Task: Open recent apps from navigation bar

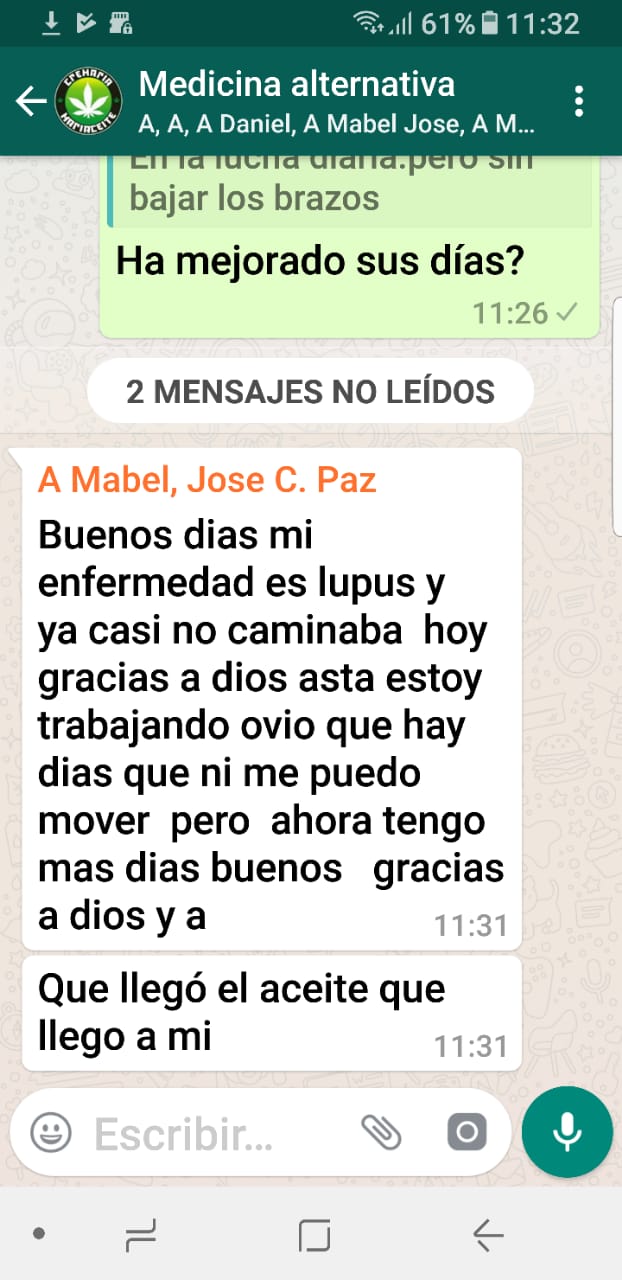Action: tap(141, 1236)
